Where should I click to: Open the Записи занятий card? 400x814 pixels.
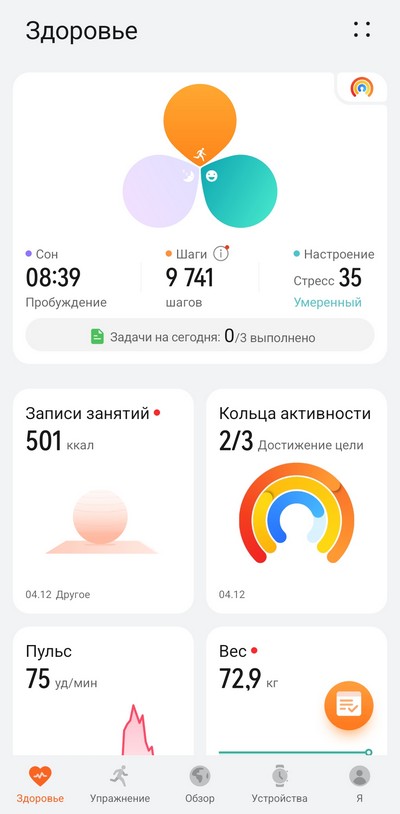pos(103,501)
